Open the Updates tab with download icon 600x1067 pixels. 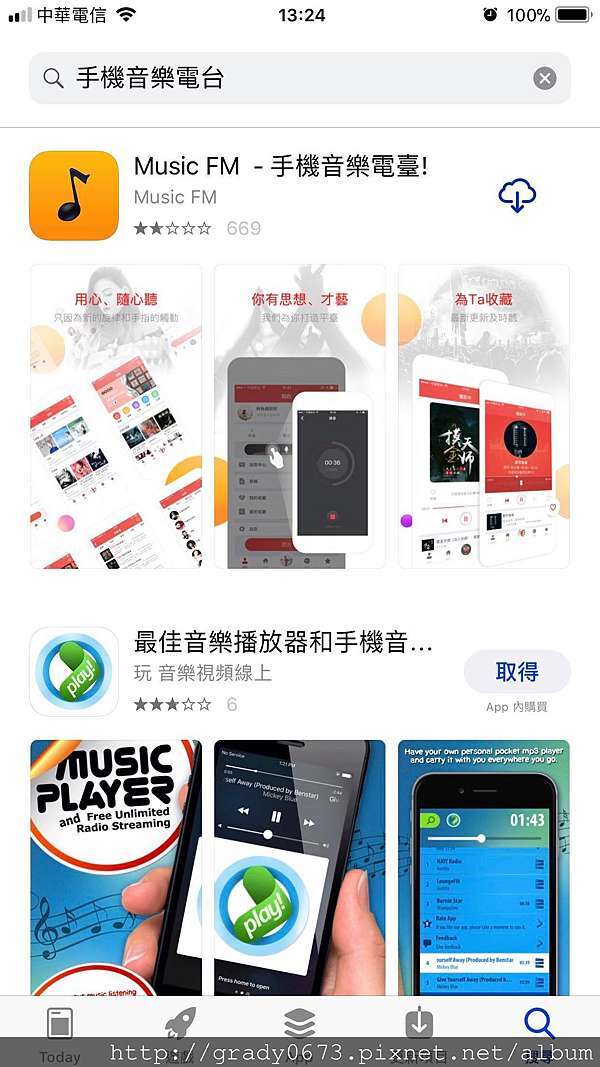pyautogui.click(x=420, y=1032)
